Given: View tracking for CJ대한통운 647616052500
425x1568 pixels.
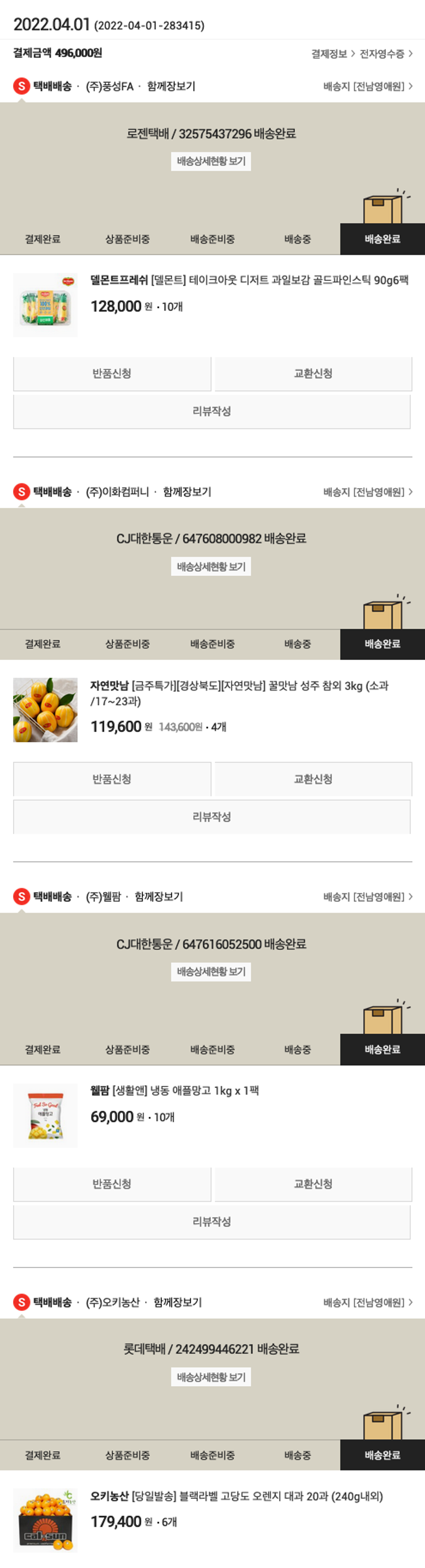Looking at the screenshot, I should pos(211,971).
